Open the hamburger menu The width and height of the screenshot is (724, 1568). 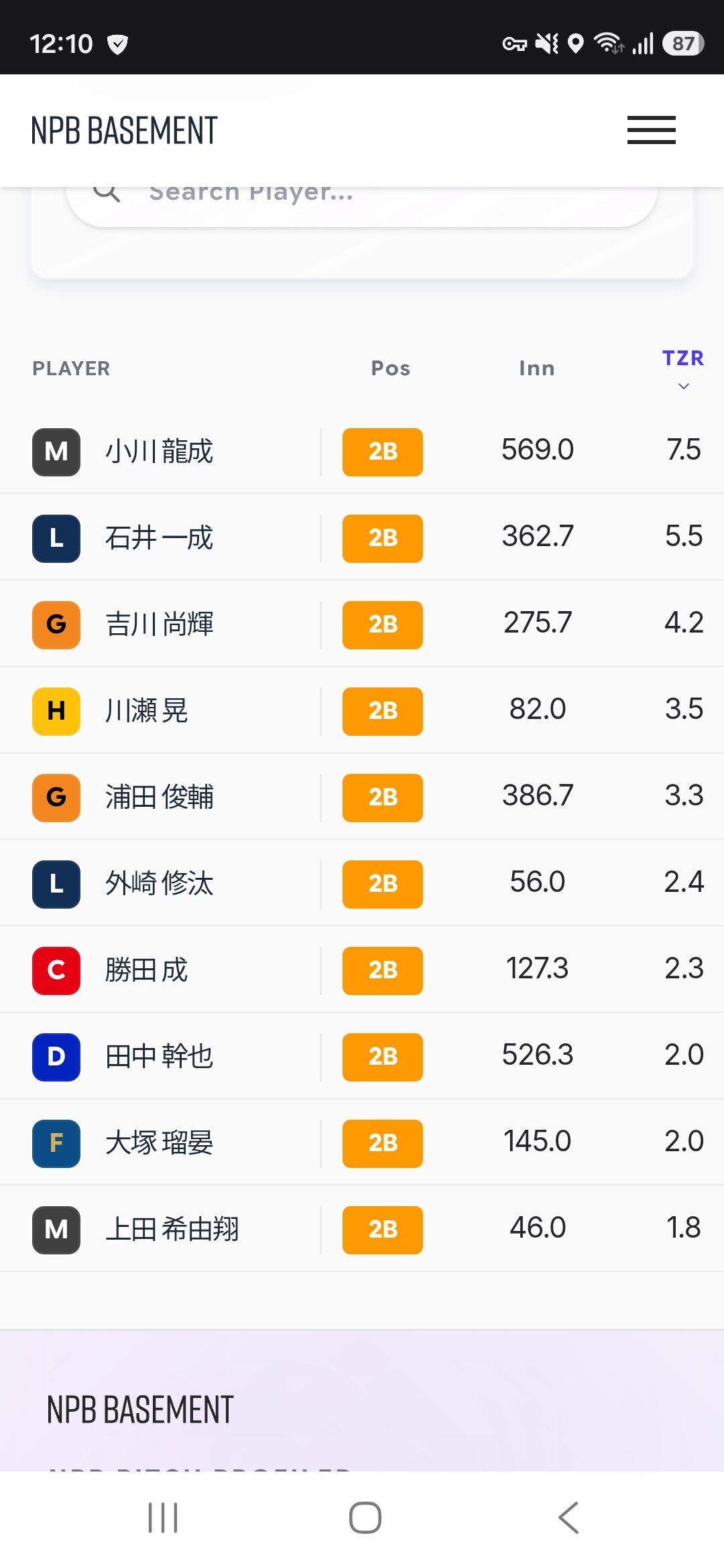click(651, 130)
